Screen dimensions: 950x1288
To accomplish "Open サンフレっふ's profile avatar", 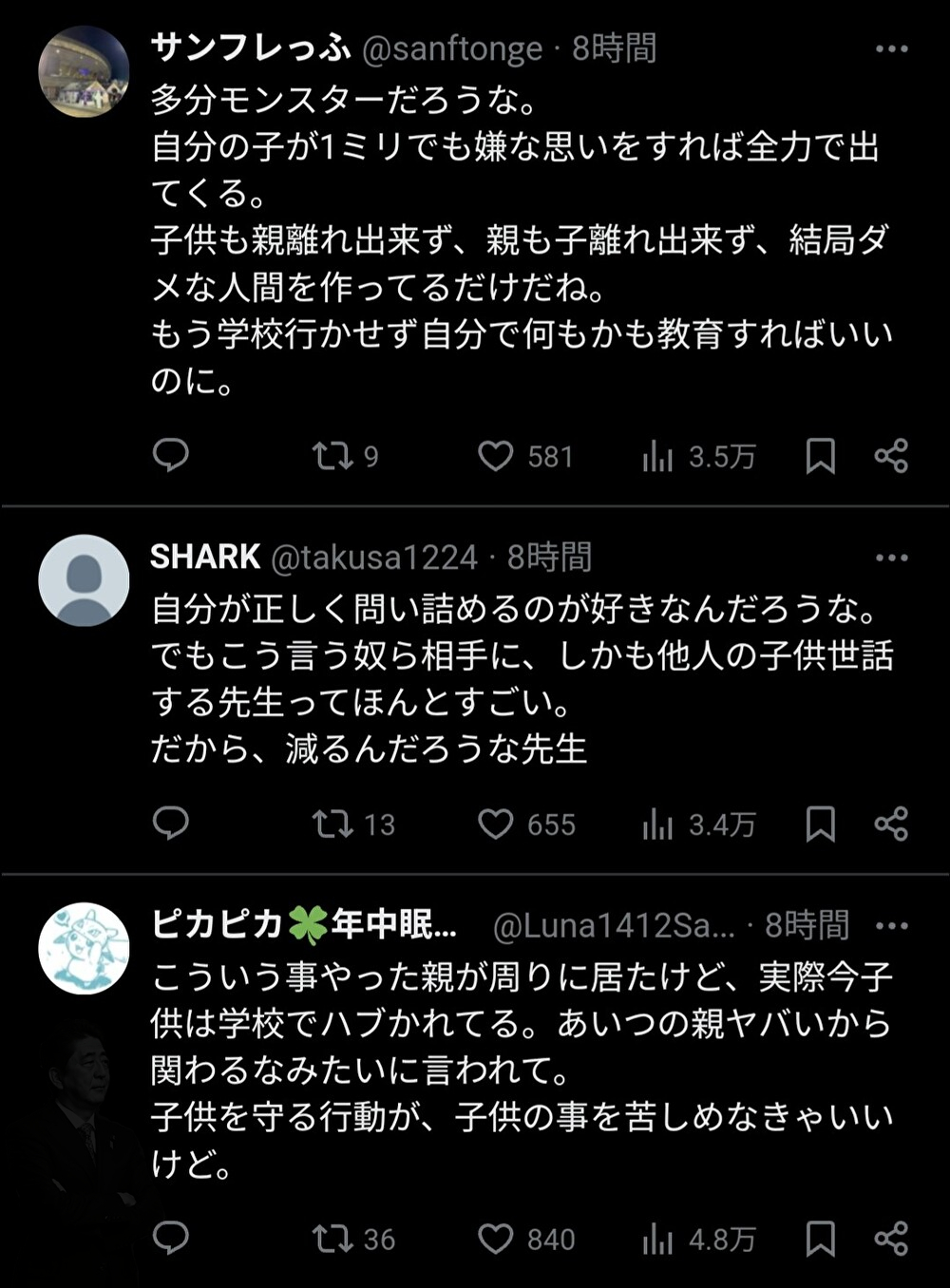I will 84,72.
